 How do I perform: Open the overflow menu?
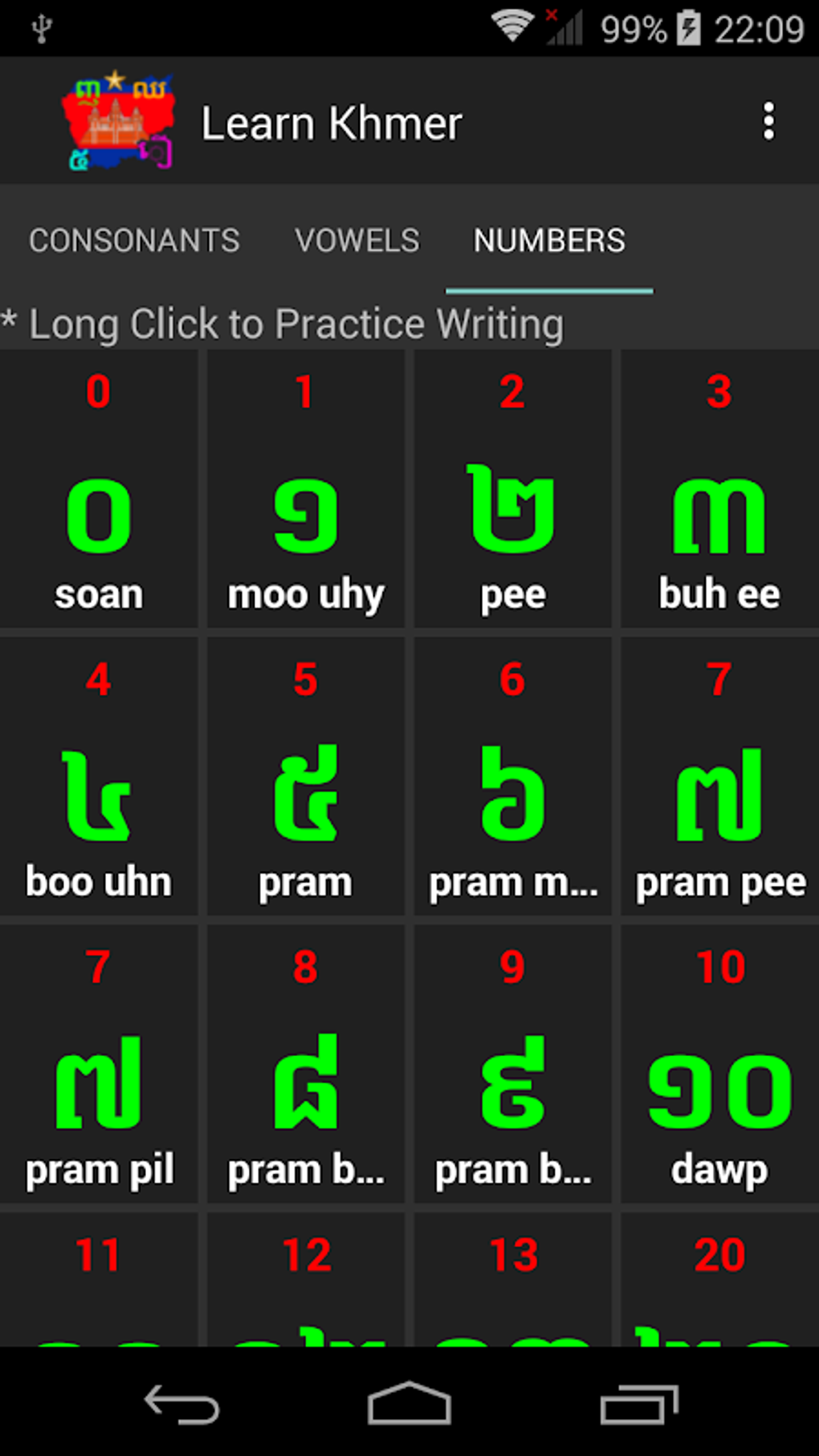click(768, 121)
